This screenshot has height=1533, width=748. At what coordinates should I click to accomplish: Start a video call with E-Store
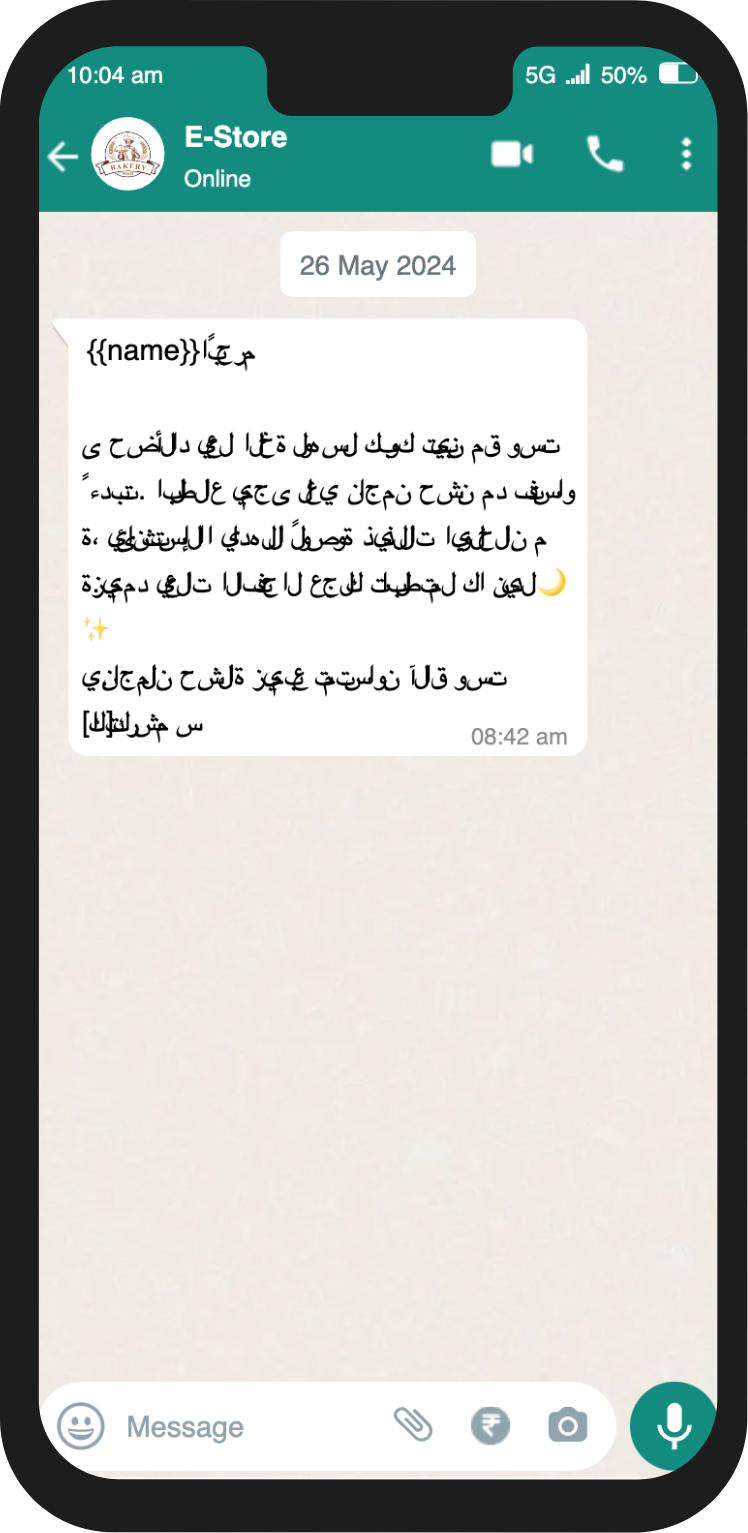[512, 155]
